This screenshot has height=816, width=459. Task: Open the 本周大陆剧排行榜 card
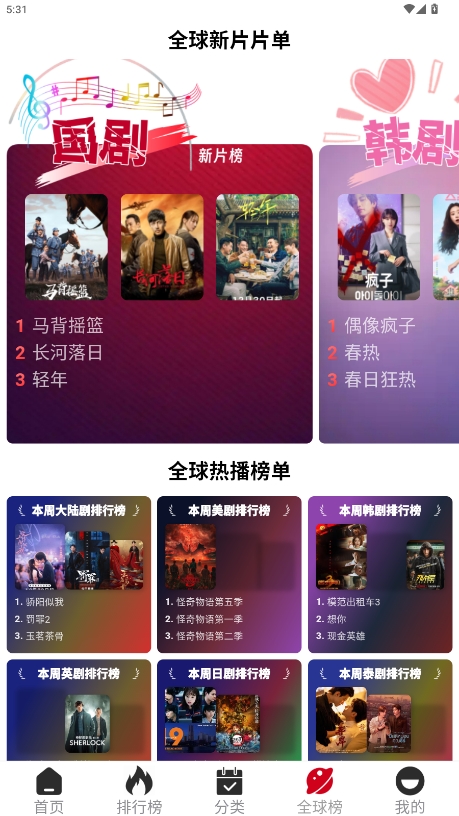pyautogui.click(x=79, y=574)
